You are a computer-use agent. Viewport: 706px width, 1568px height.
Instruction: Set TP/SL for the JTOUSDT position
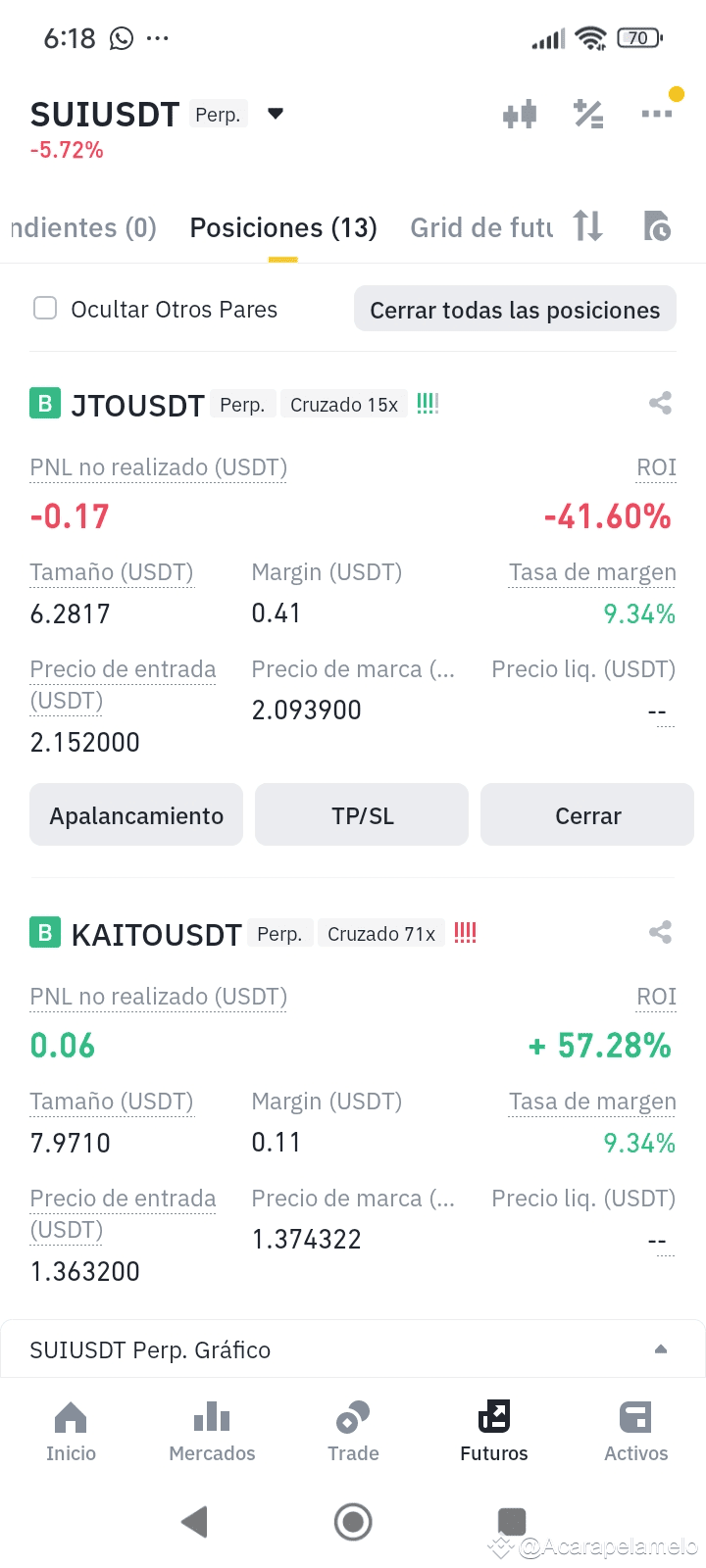(x=362, y=815)
